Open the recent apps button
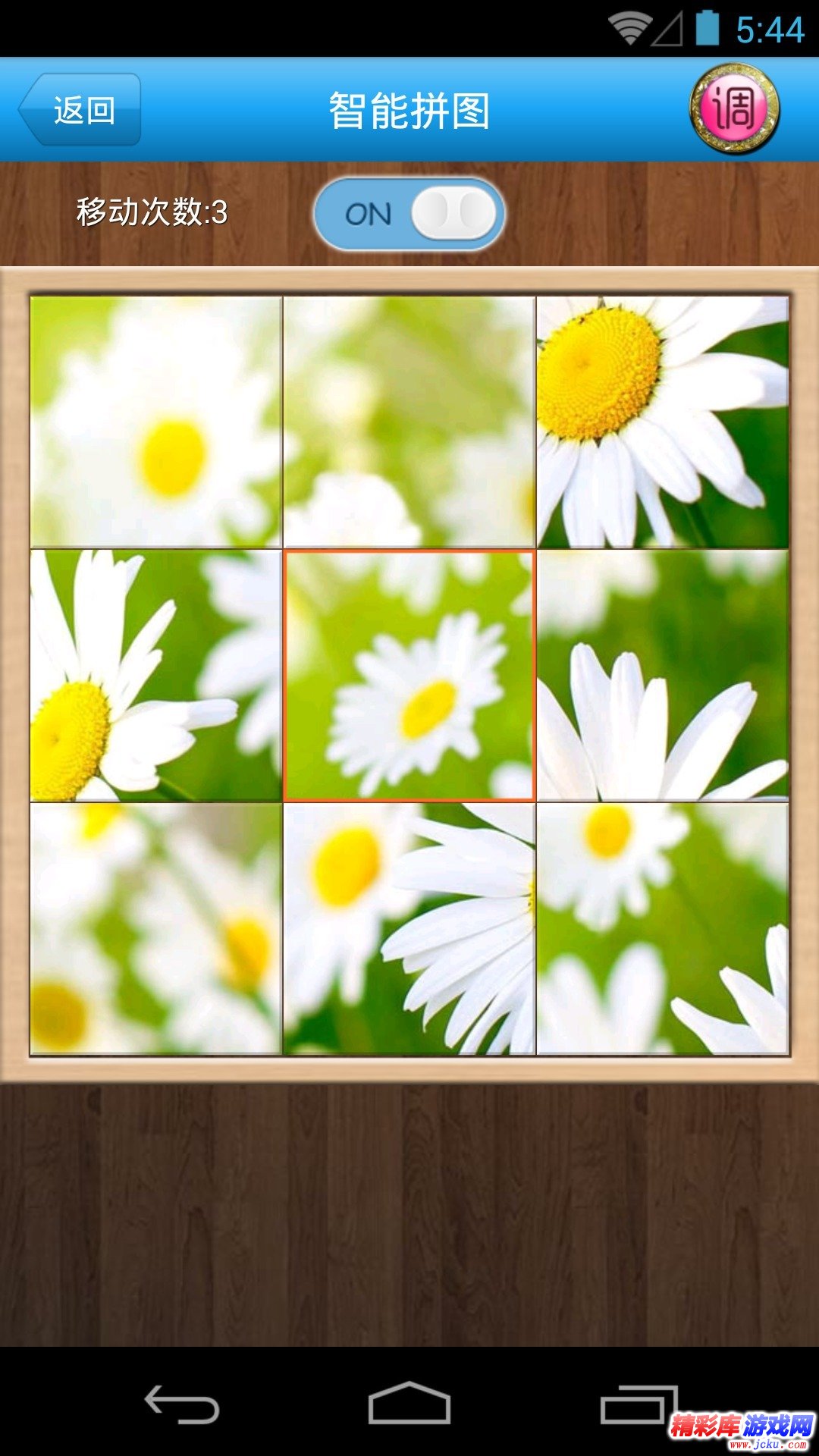Screen dimensions: 819x1456 point(639,1404)
